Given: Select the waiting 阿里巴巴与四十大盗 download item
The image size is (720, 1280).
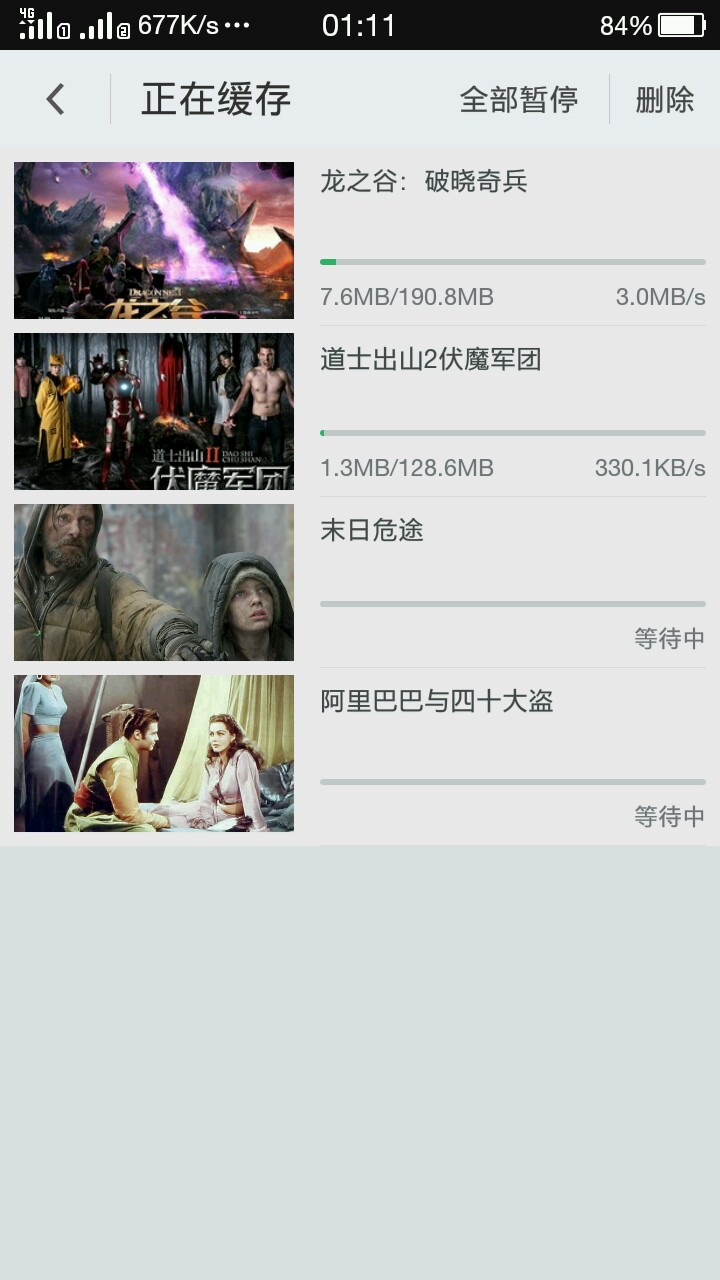Looking at the screenshot, I should click(x=360, y=753).
